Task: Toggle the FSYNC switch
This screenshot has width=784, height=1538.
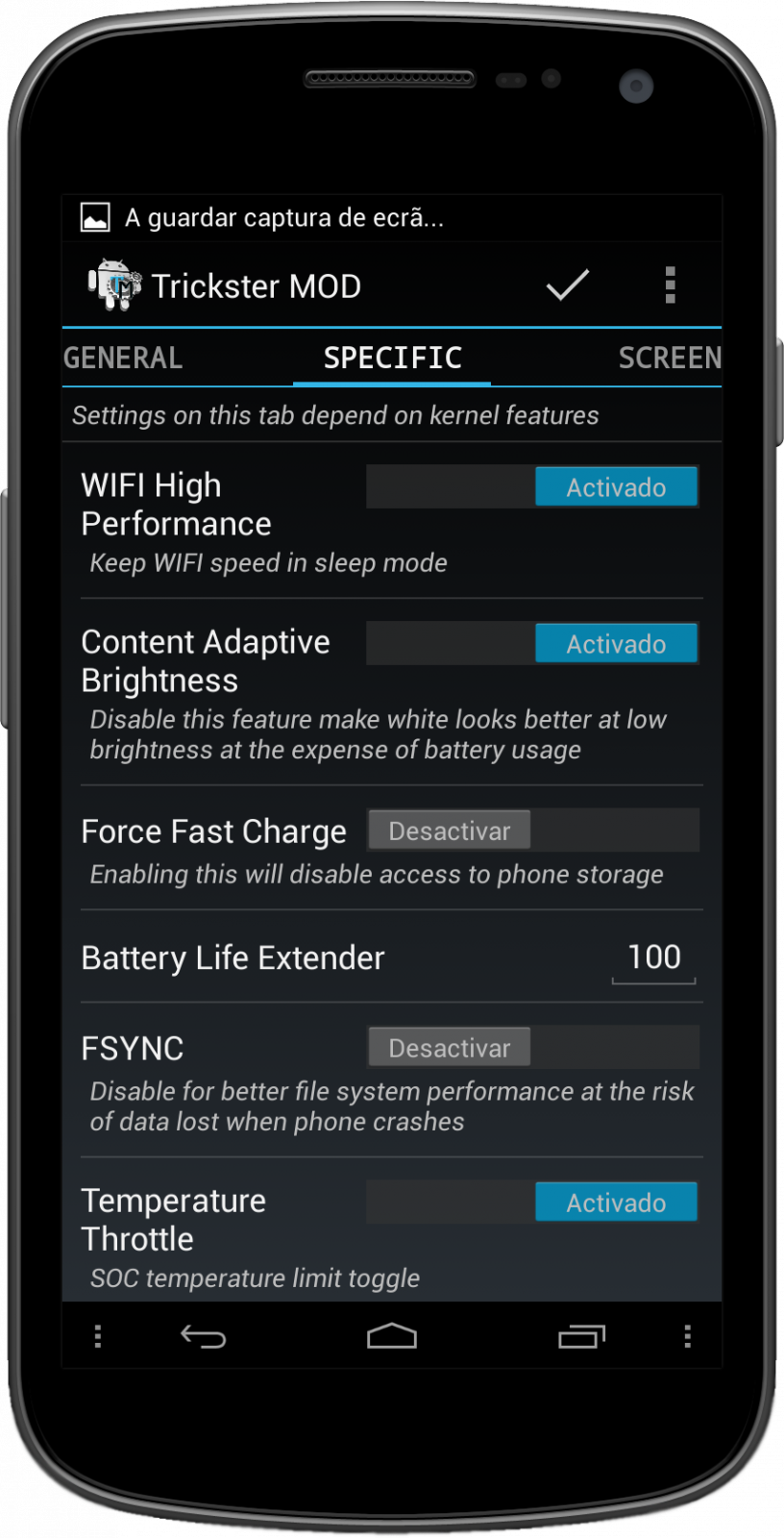Action: point(533,1047)
